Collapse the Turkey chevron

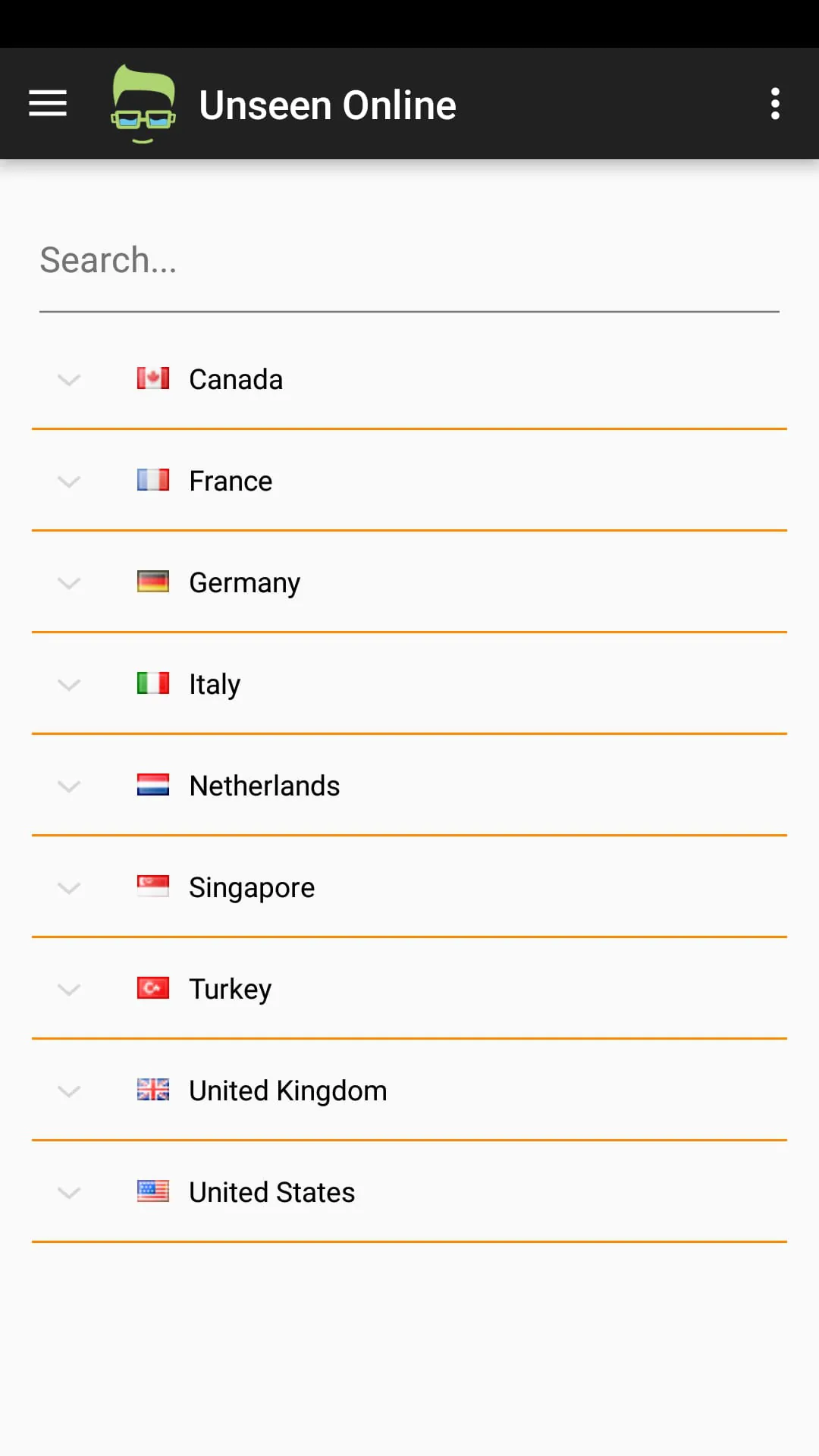69,990
